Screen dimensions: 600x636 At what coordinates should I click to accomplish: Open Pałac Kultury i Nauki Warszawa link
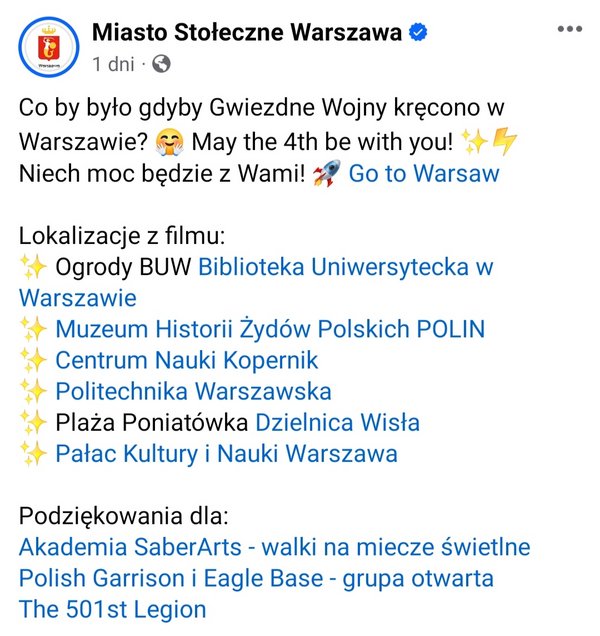(x=226, y=453)
